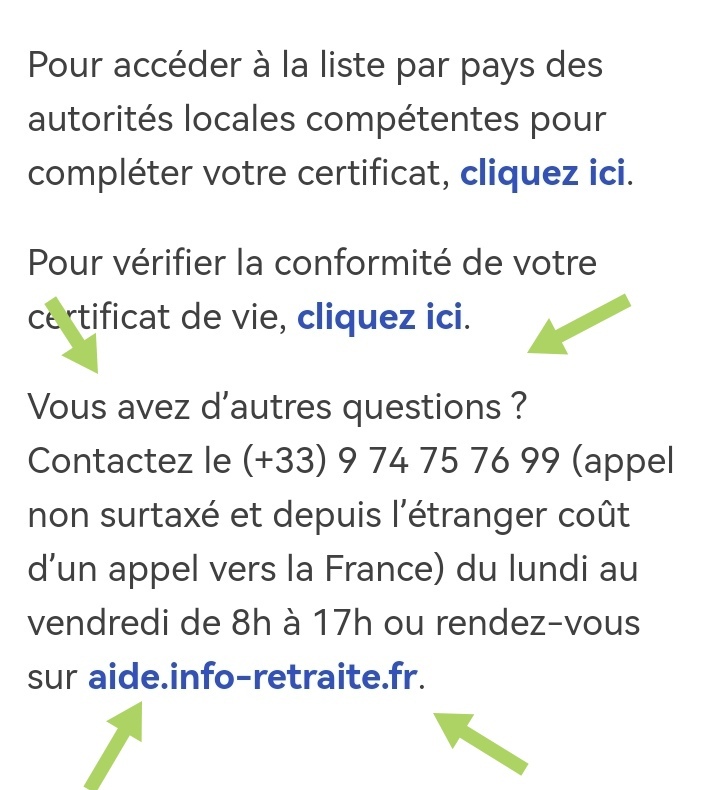Tap "cliquez ici" to verify certificat de vie
720x790 pixels.
(380, 318)
